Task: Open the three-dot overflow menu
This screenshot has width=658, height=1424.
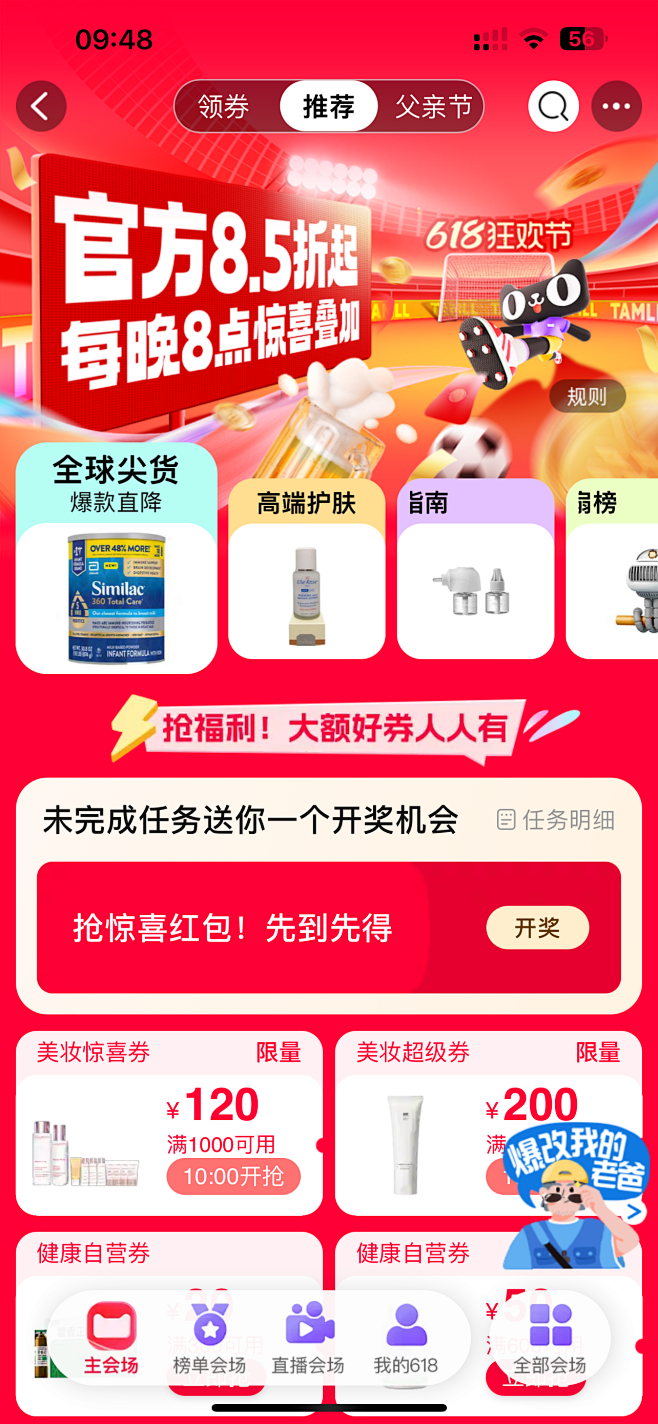Action: [616, 106]
